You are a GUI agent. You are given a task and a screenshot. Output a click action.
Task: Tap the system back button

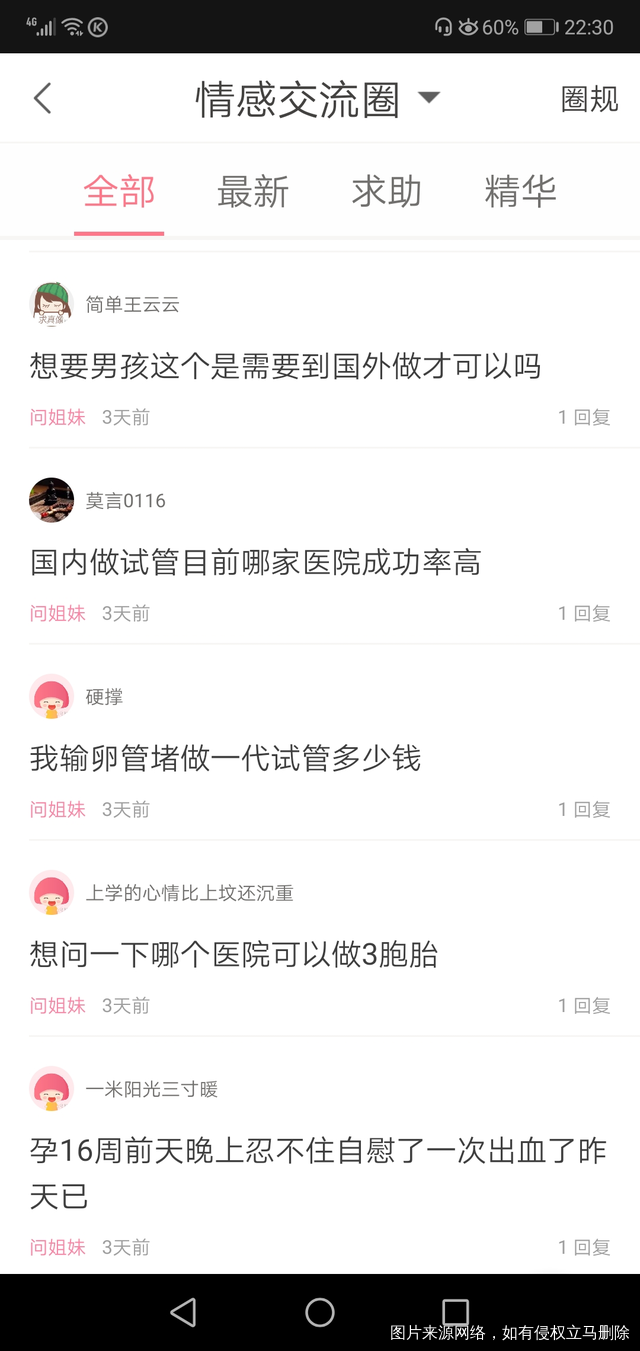pyautogui.click(x=183, y=1312)
